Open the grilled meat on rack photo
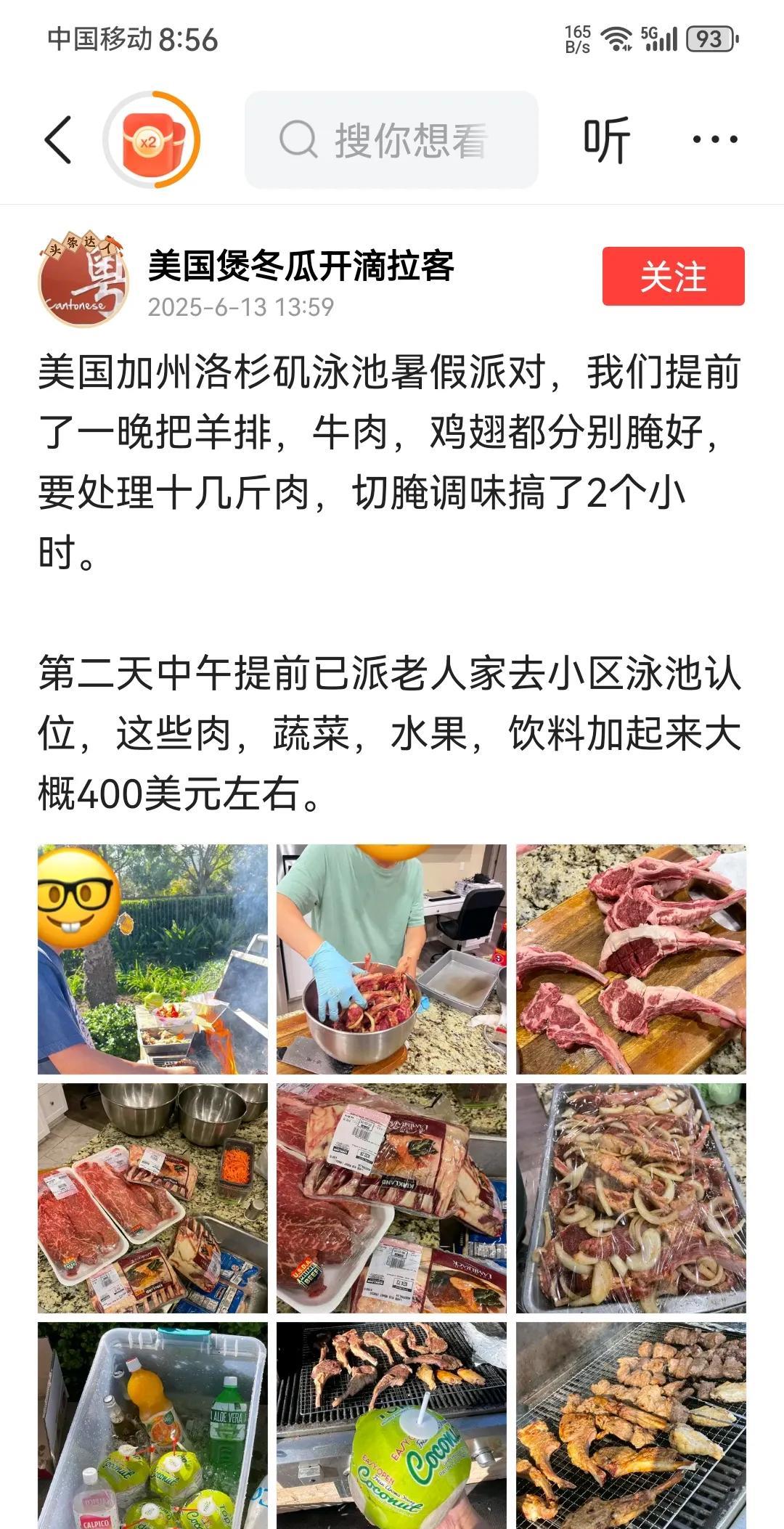The image size is (784, 1529). pos(631,1425)
